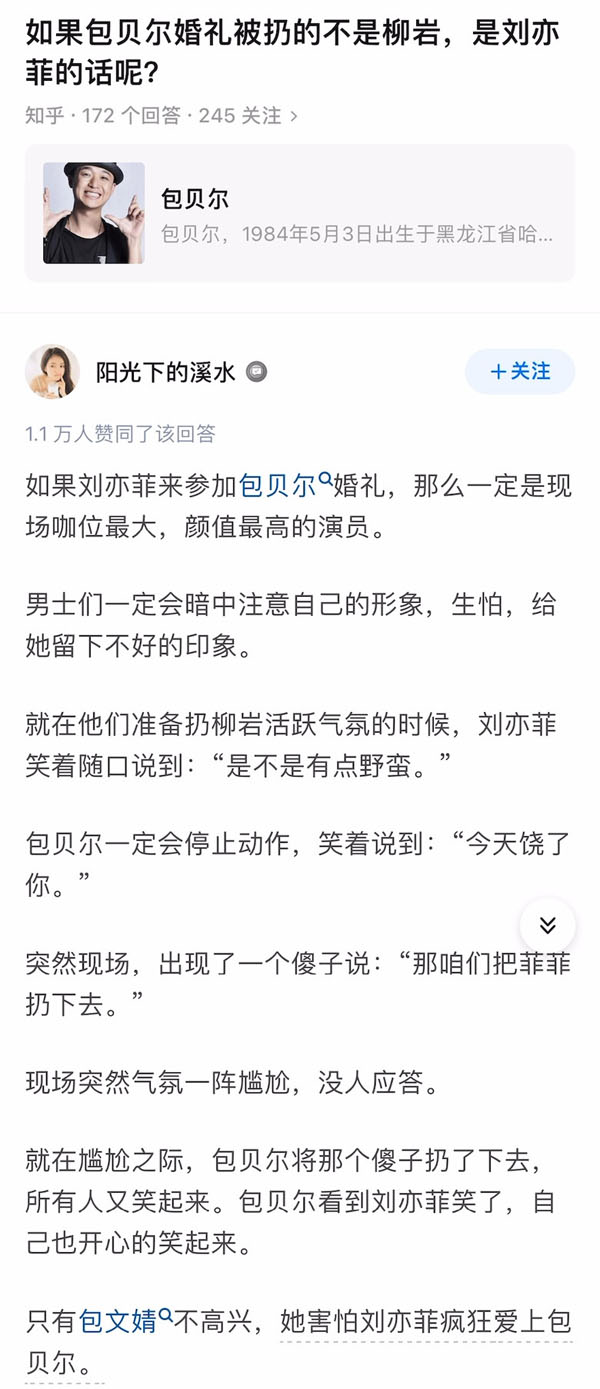This screenshot has width=600, height=1389.
Task: Open 阳光下的溪水's profile avatar
Action: pos(53,372)
